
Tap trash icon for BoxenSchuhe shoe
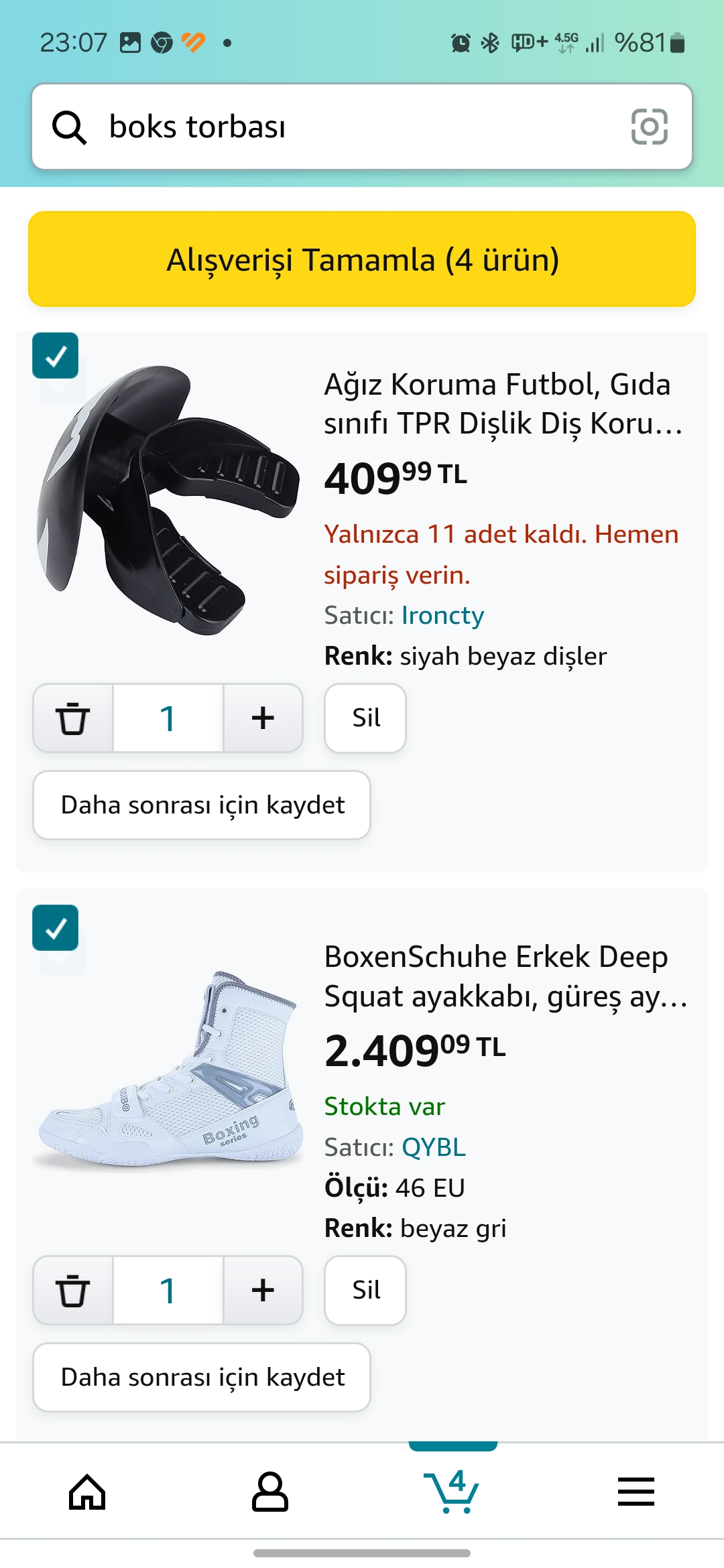click(x=73, y=1291)
